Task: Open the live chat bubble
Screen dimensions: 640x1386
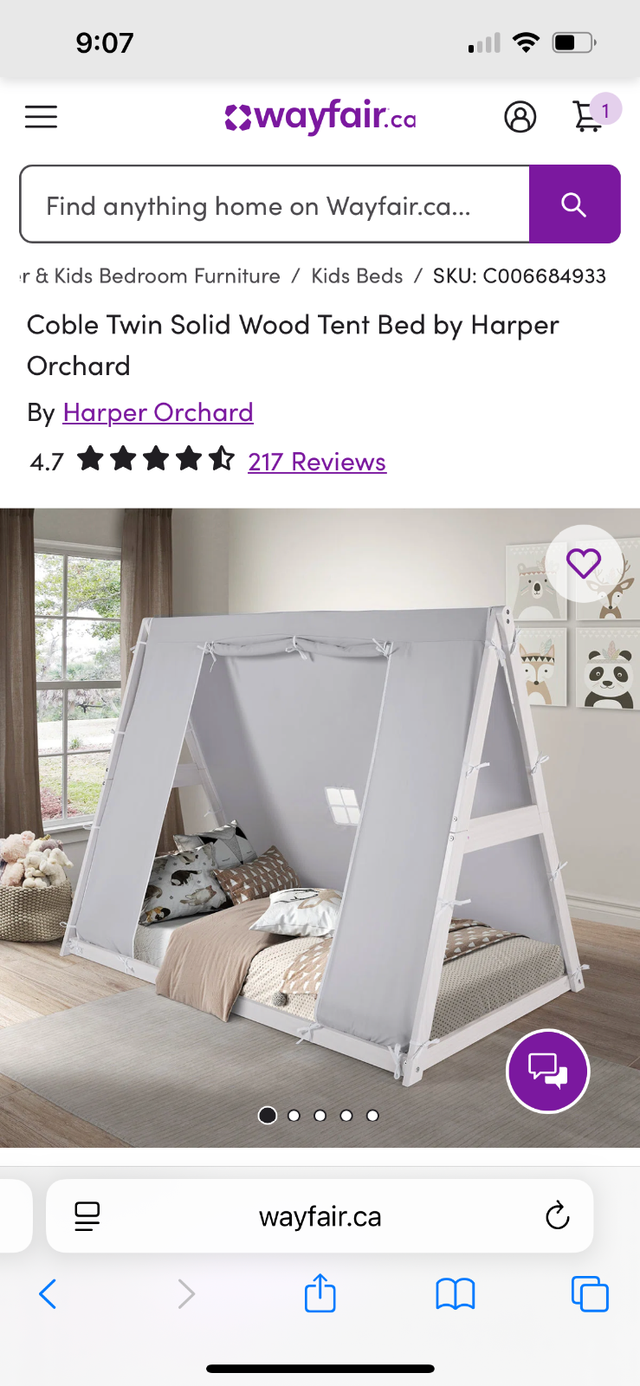Action: coord(547,1071)
